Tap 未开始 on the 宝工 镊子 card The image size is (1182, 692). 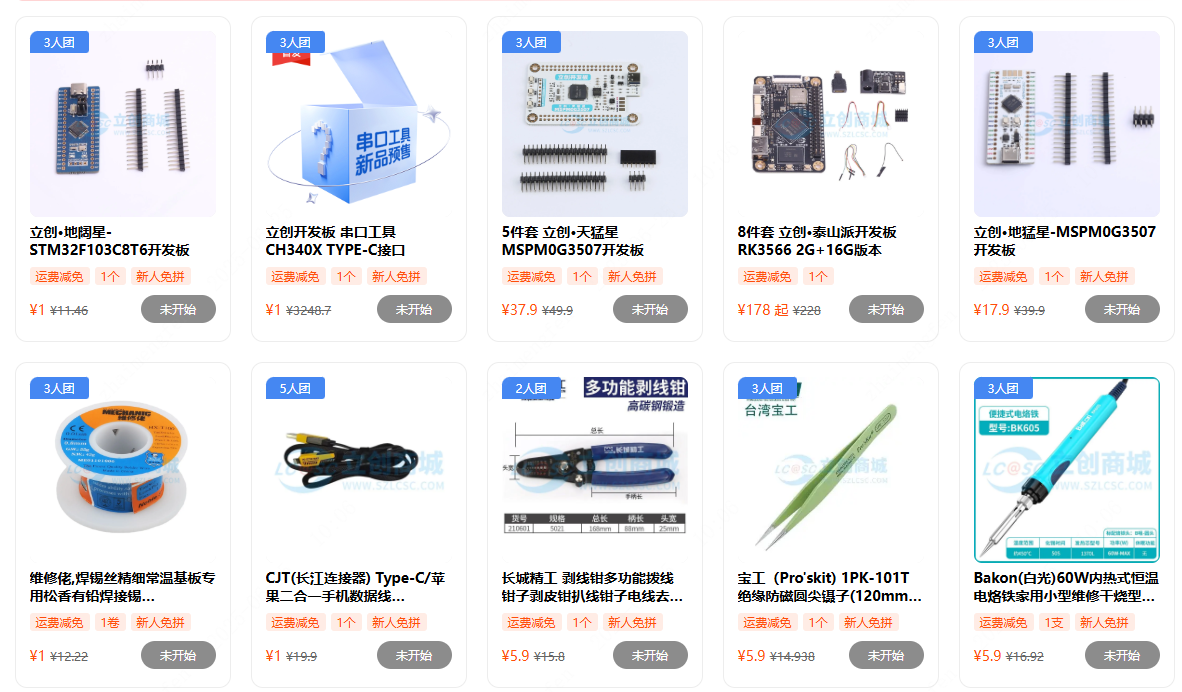[x=886, y=655]
